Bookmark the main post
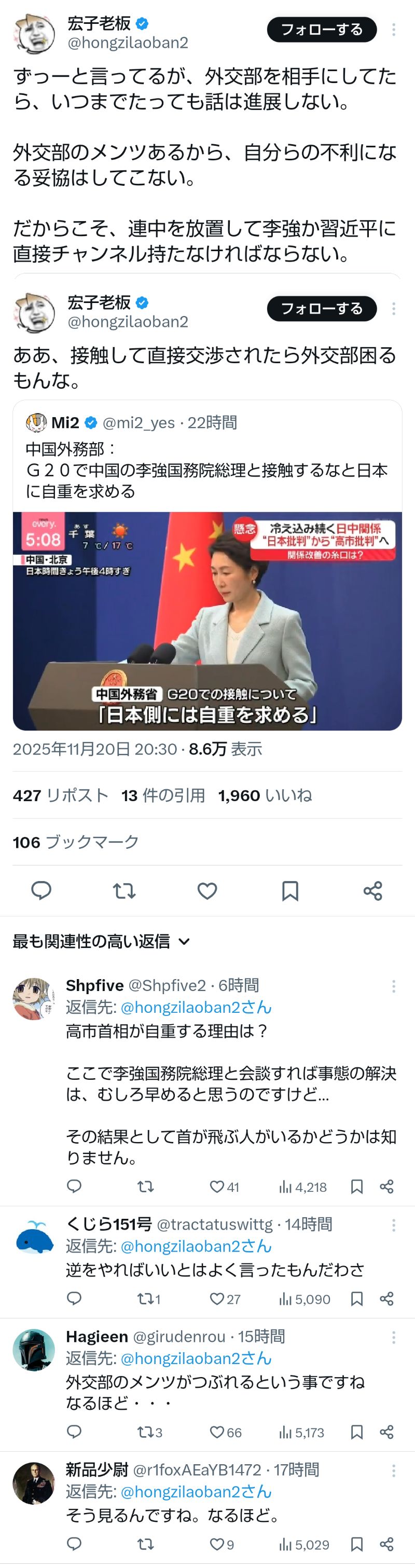415x1568 pixels. point(289,890)
